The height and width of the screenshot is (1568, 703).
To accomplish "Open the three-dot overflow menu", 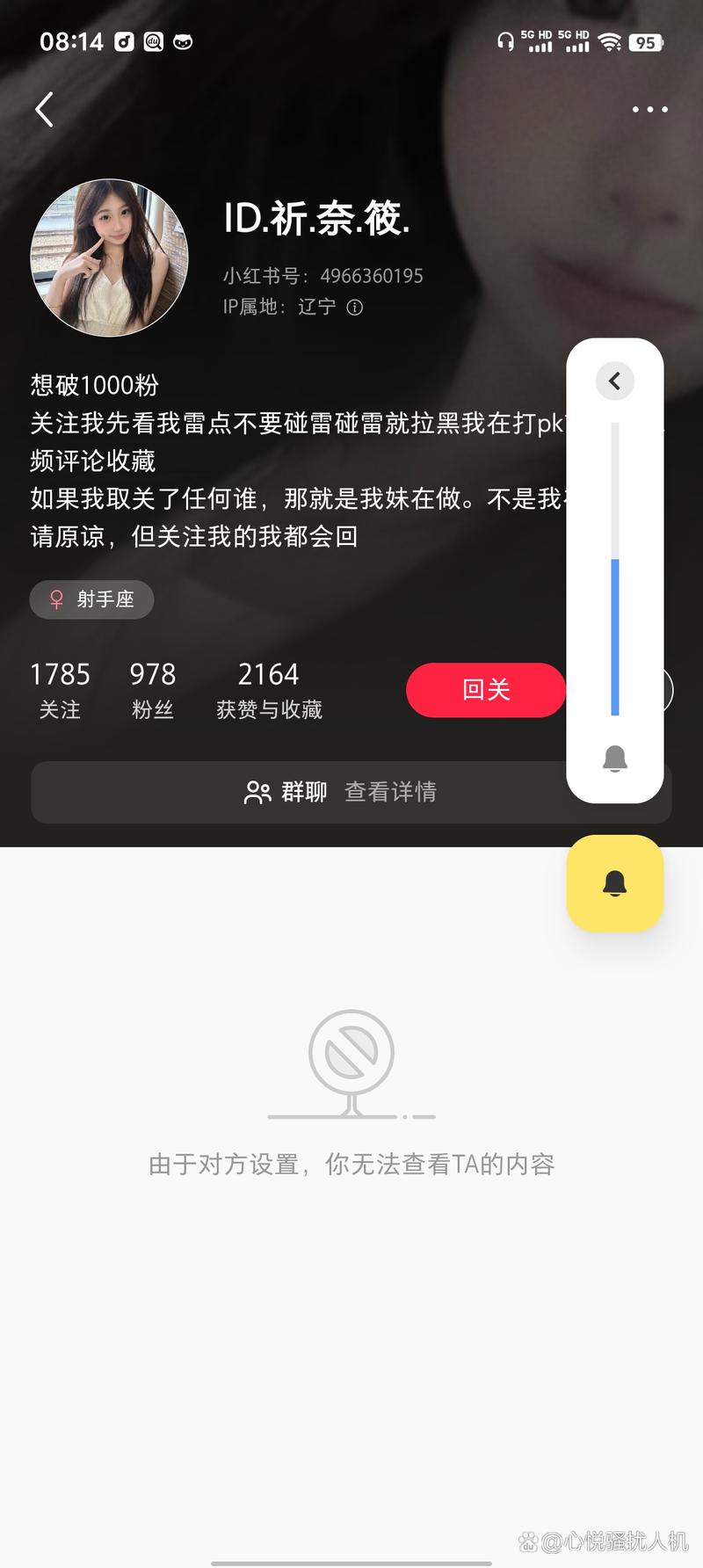I will click(x=649, y=110).
